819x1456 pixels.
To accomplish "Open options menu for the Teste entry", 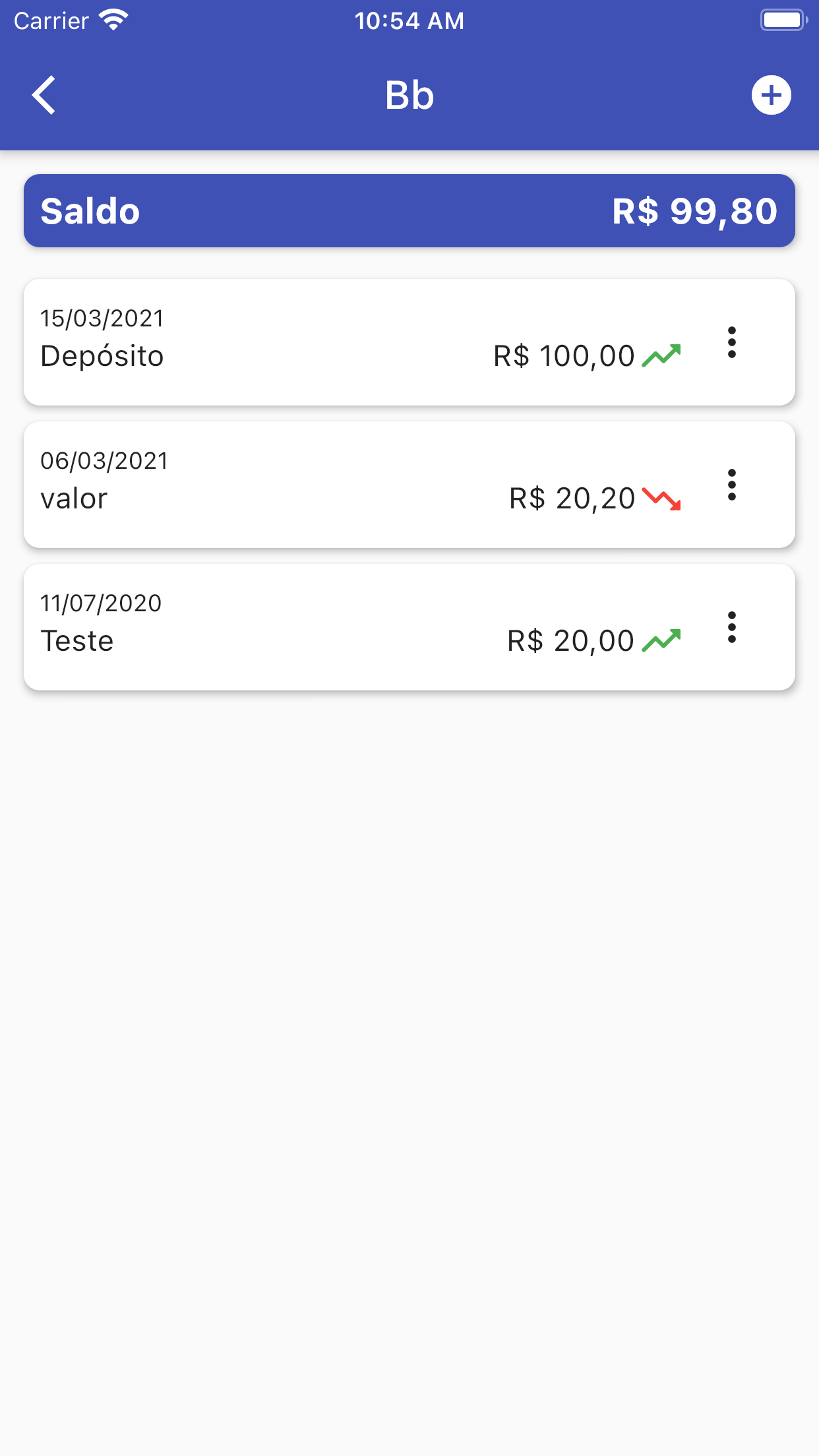I will click(731, 628).
